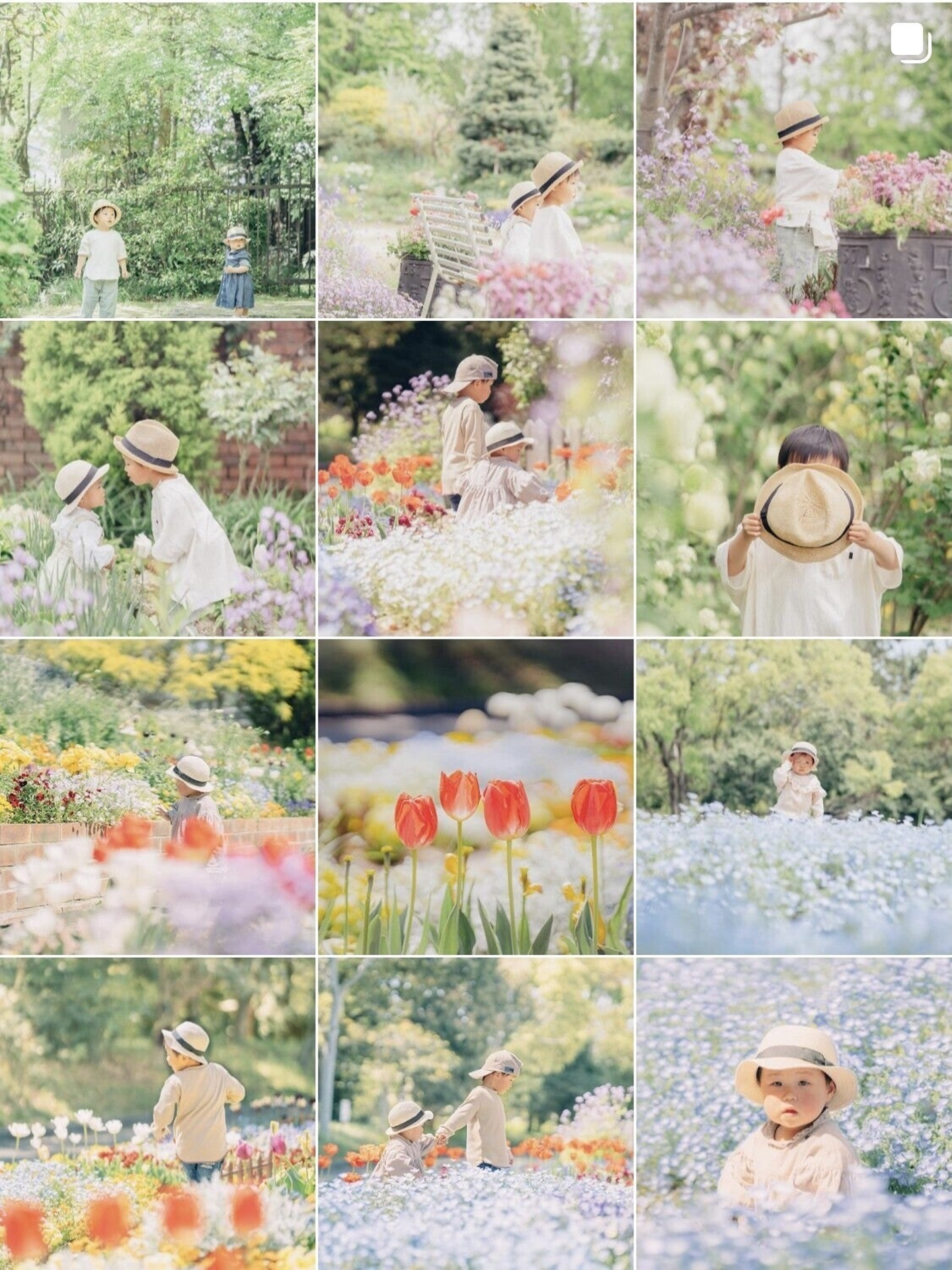Open the photo of child beside the brick flowerbed wall

[x=157, y=796]
